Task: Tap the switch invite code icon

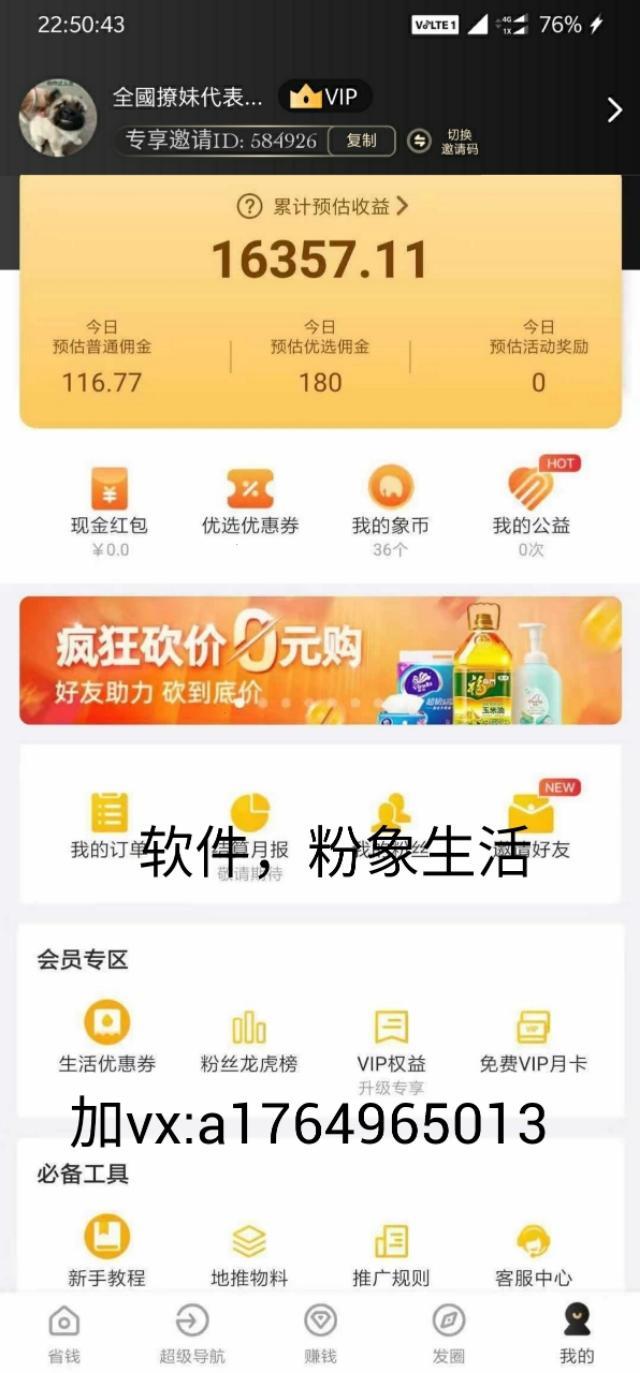Action: (420, 141)
